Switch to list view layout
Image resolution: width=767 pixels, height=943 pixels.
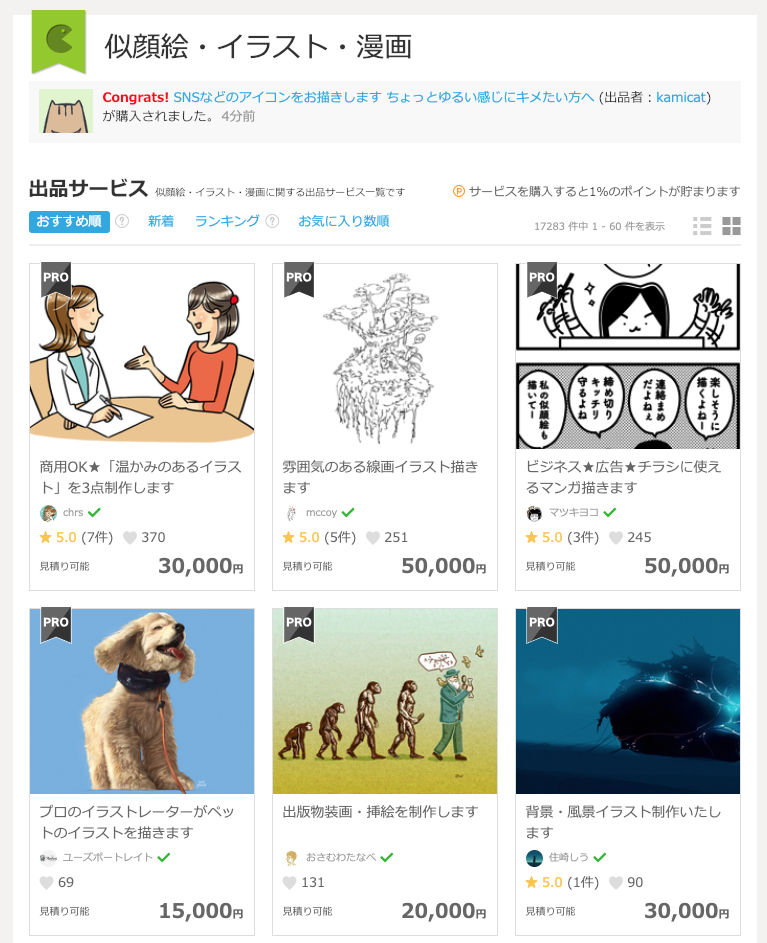coord(702,226)
